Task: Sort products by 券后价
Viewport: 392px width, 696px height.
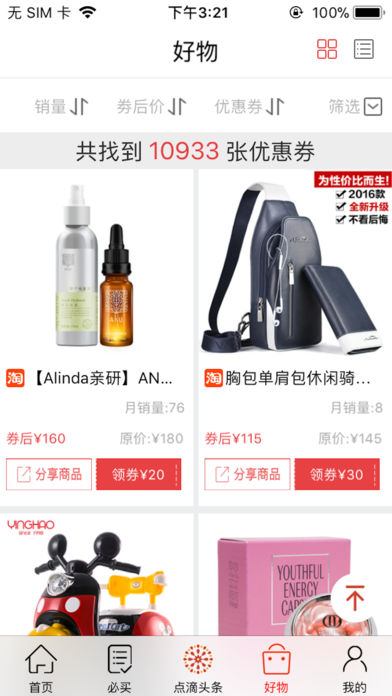Action: click(x=152, y=107)
